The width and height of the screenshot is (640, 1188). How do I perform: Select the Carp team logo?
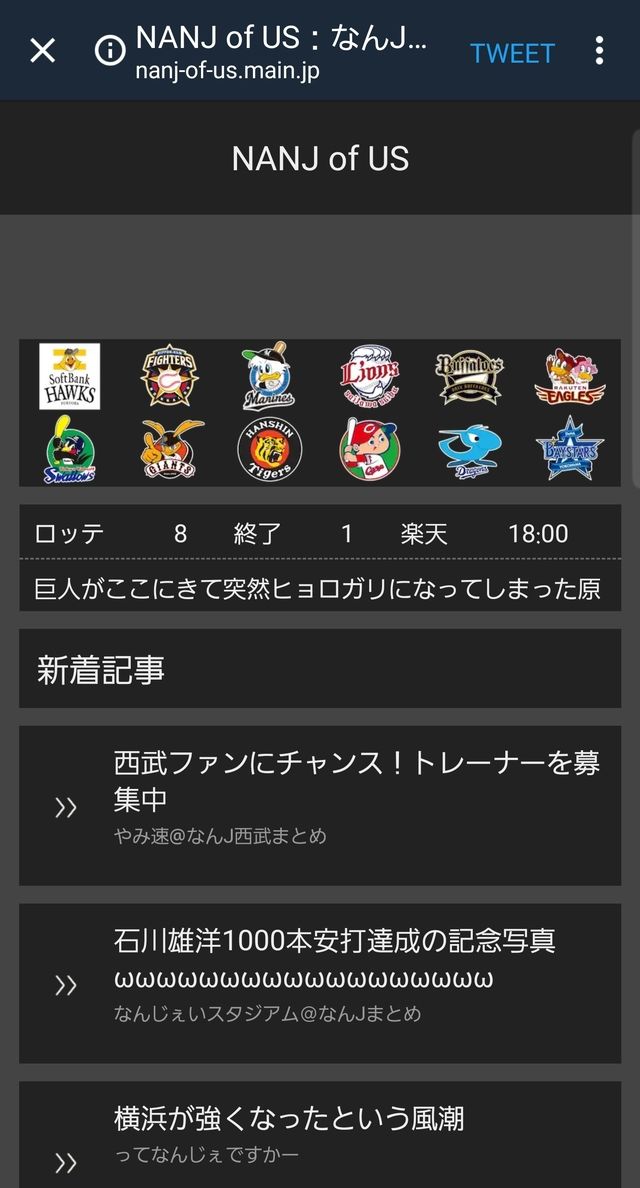click(369, 449)
